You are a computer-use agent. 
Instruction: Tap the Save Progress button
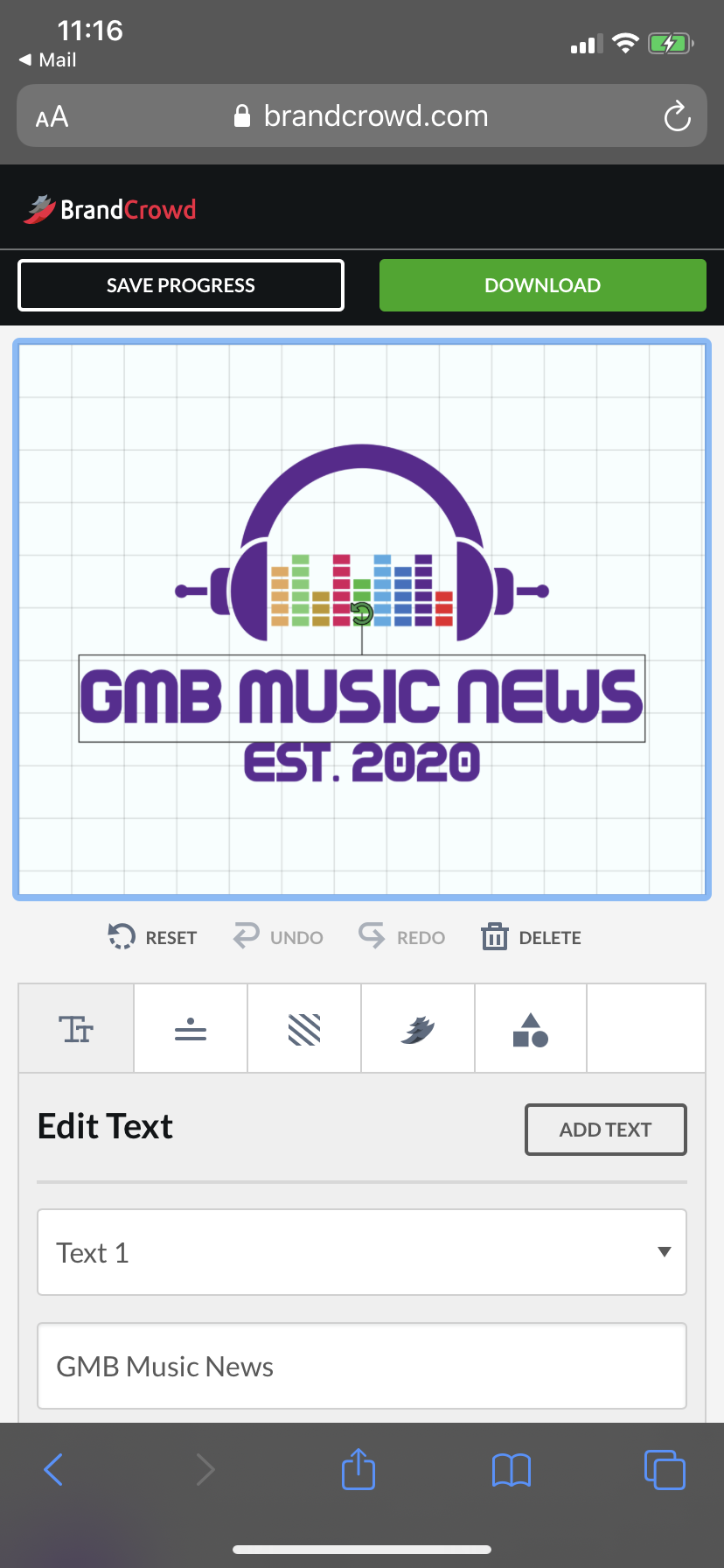(x=181, y=285)
